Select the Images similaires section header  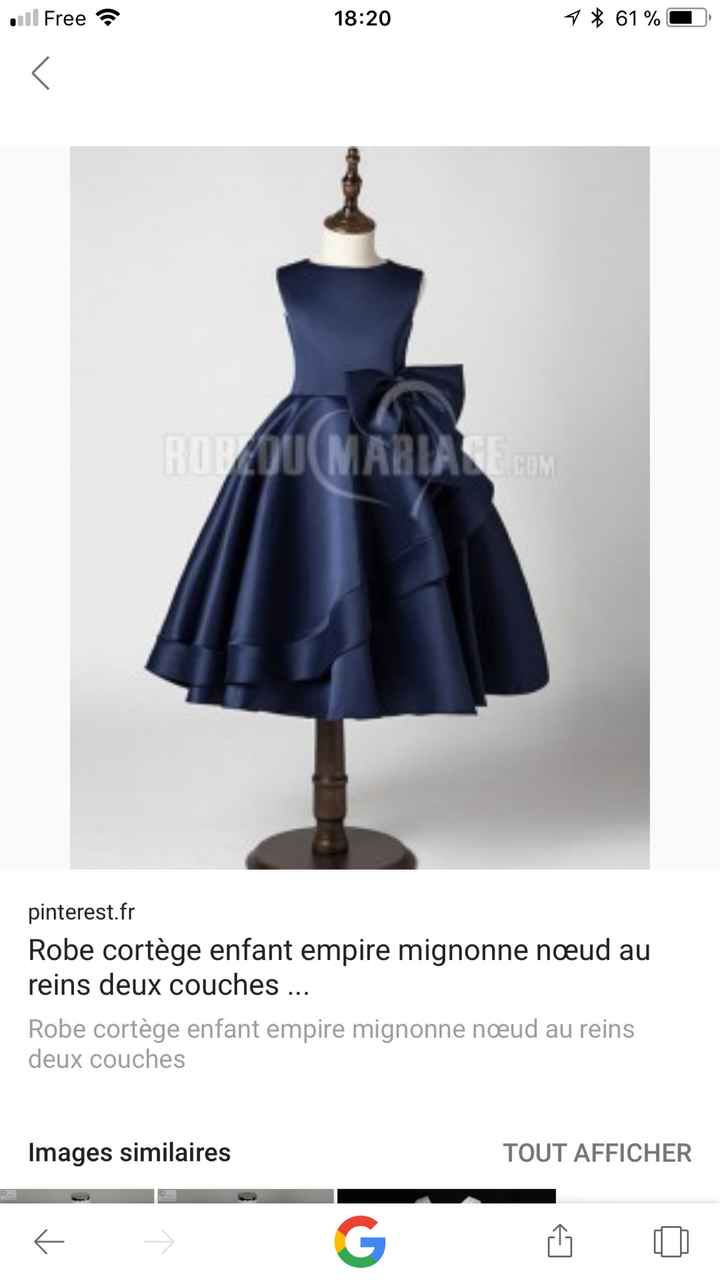coord(129,1152)
